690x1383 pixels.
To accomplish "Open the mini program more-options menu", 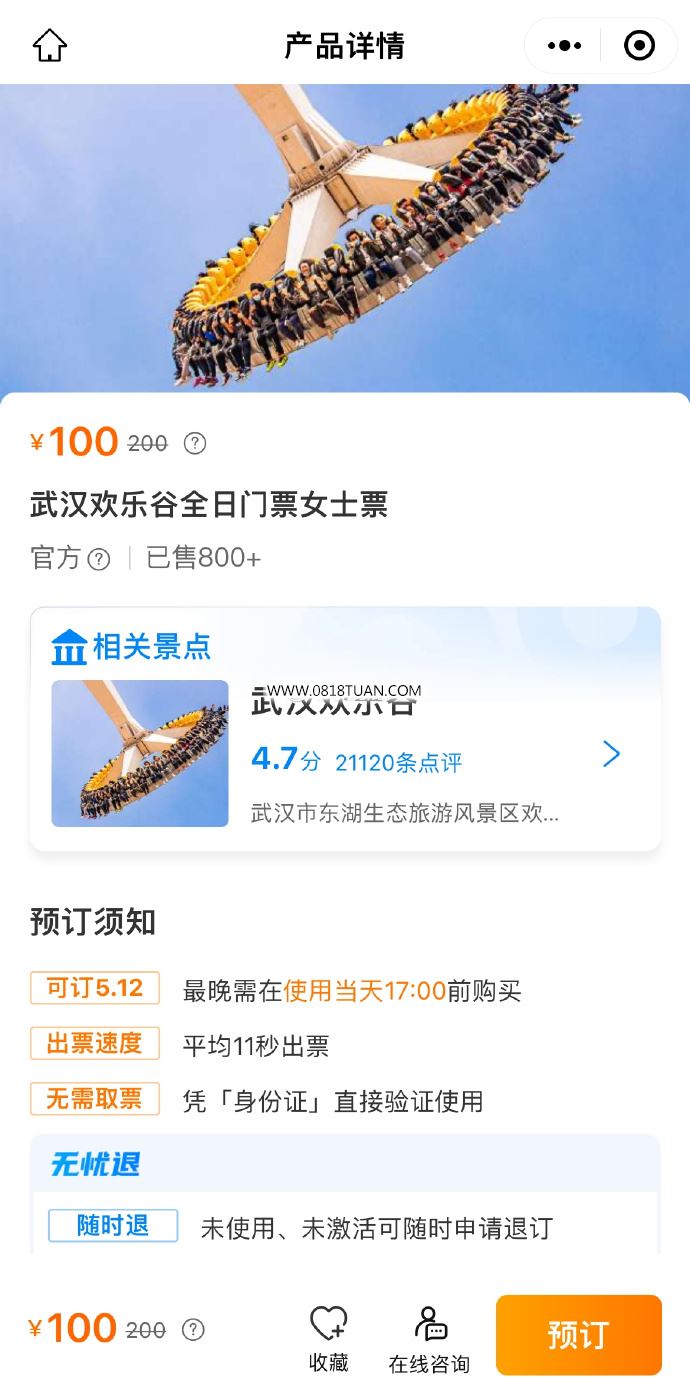I will [564, 46].
